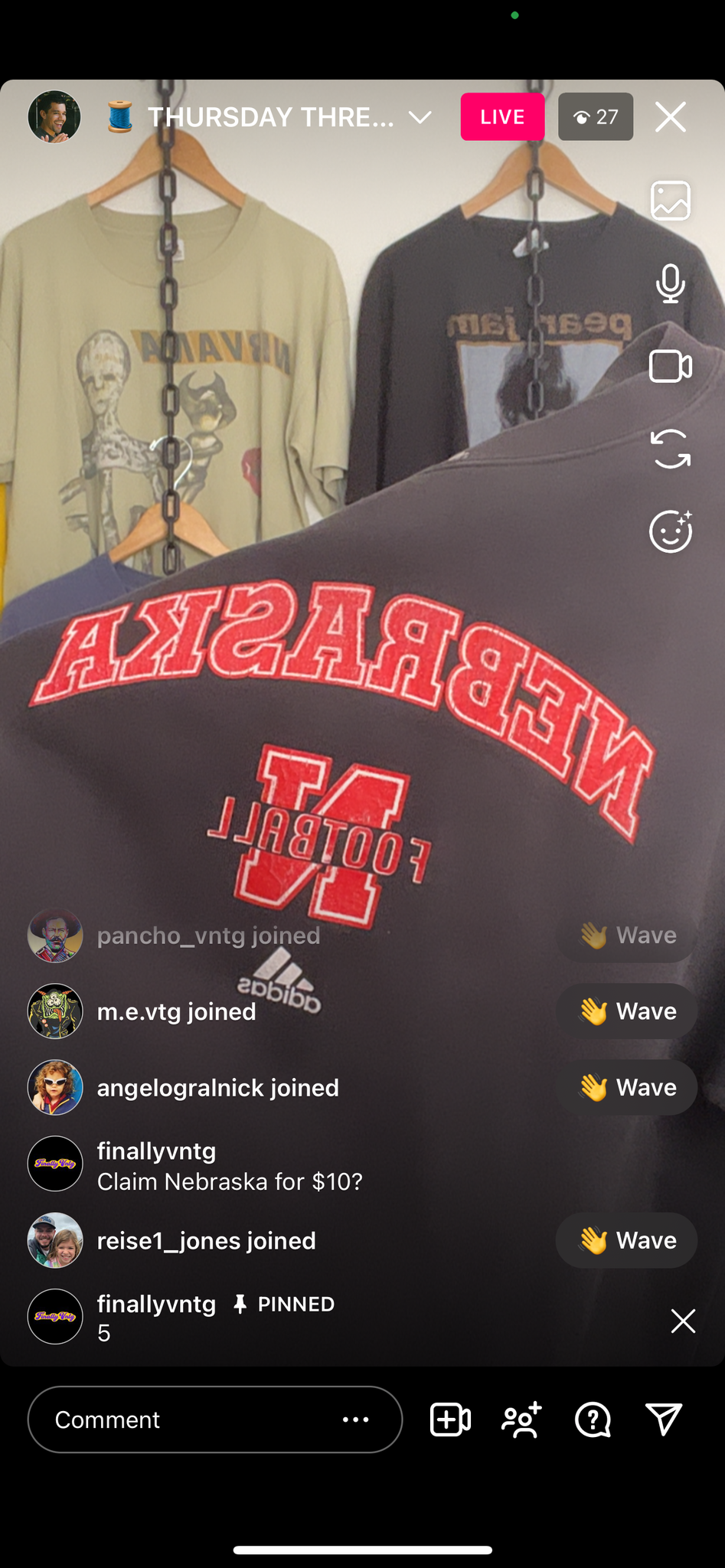
Task: Share the live via send icon
Action: click(664, 1419)
